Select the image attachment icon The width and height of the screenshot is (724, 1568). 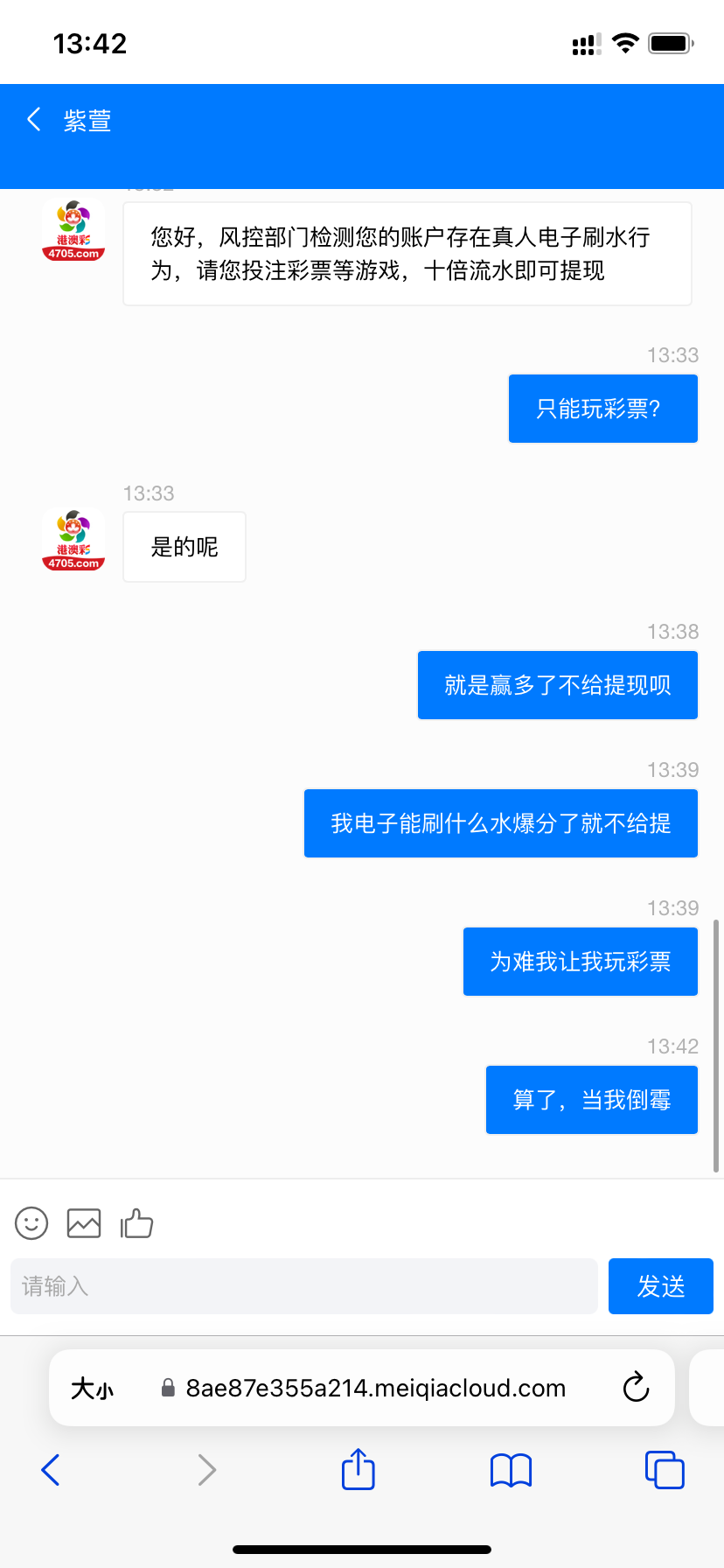[x=83, y=1223]
